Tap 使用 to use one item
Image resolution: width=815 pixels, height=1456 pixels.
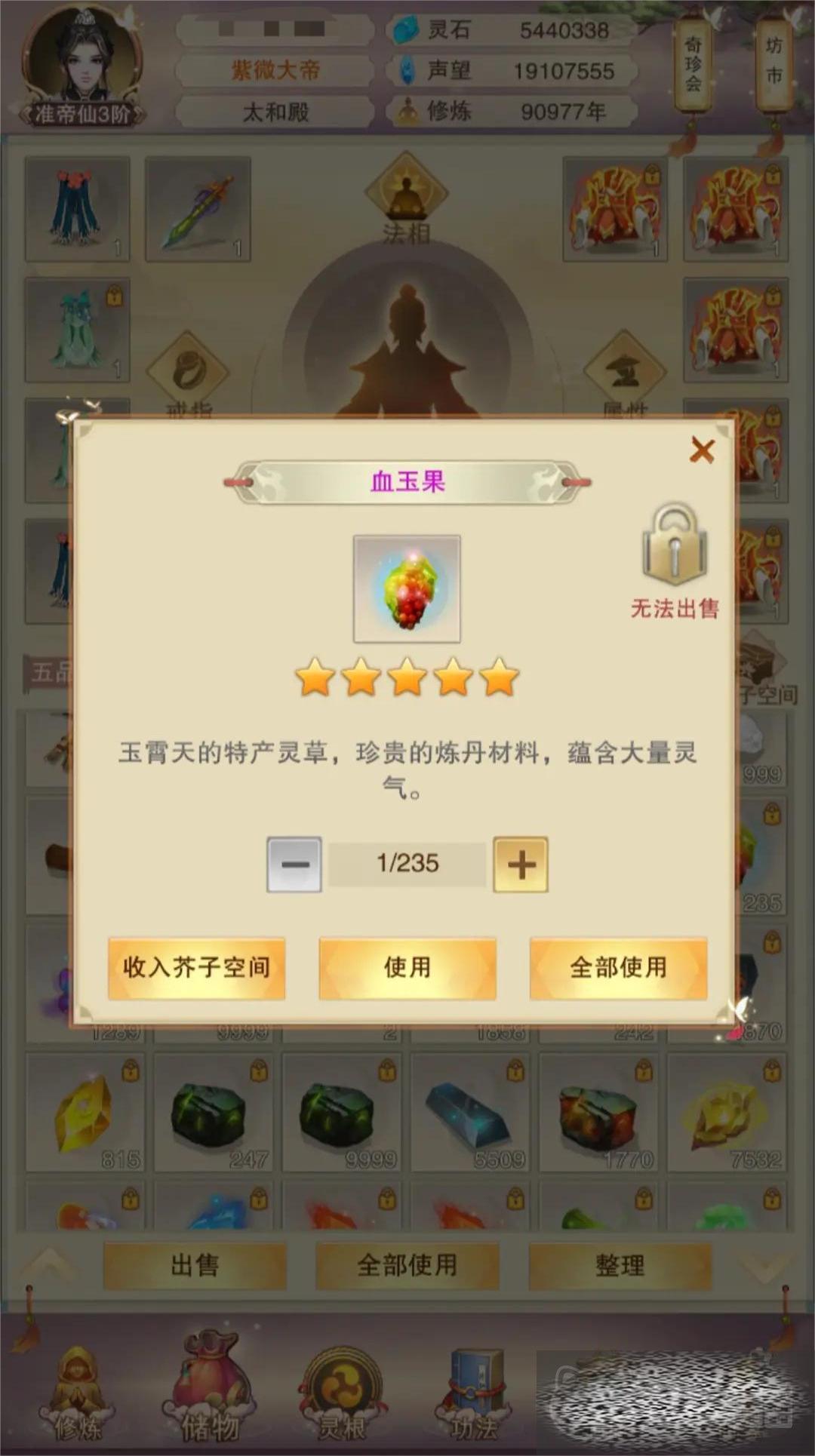[x=407, y=968]
